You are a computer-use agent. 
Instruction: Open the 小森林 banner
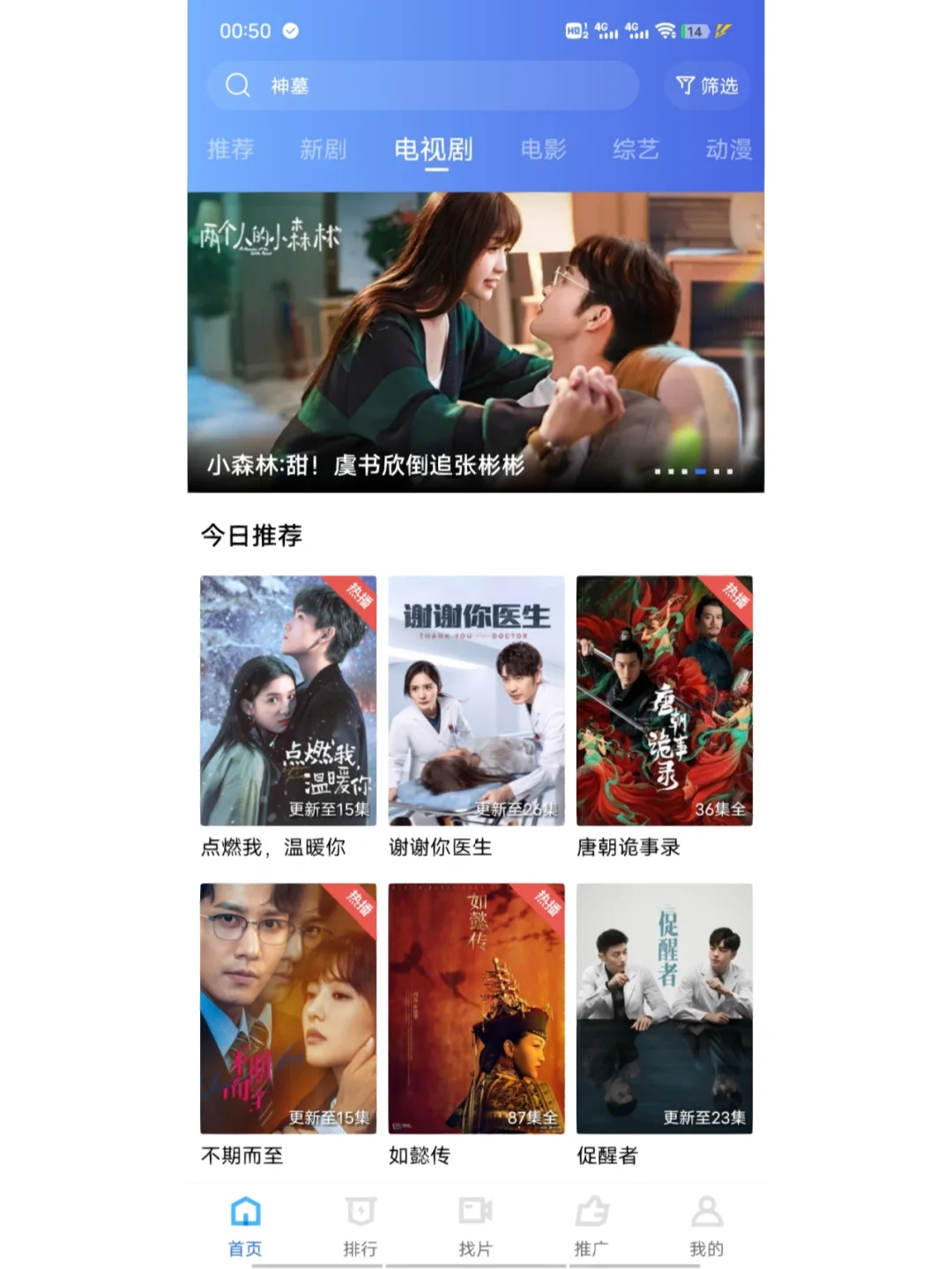[475, 342]
